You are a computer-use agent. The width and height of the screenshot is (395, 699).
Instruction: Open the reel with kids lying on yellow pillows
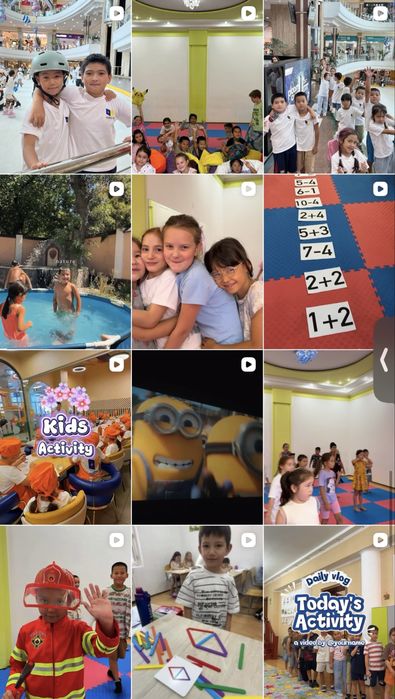(198, 86)
